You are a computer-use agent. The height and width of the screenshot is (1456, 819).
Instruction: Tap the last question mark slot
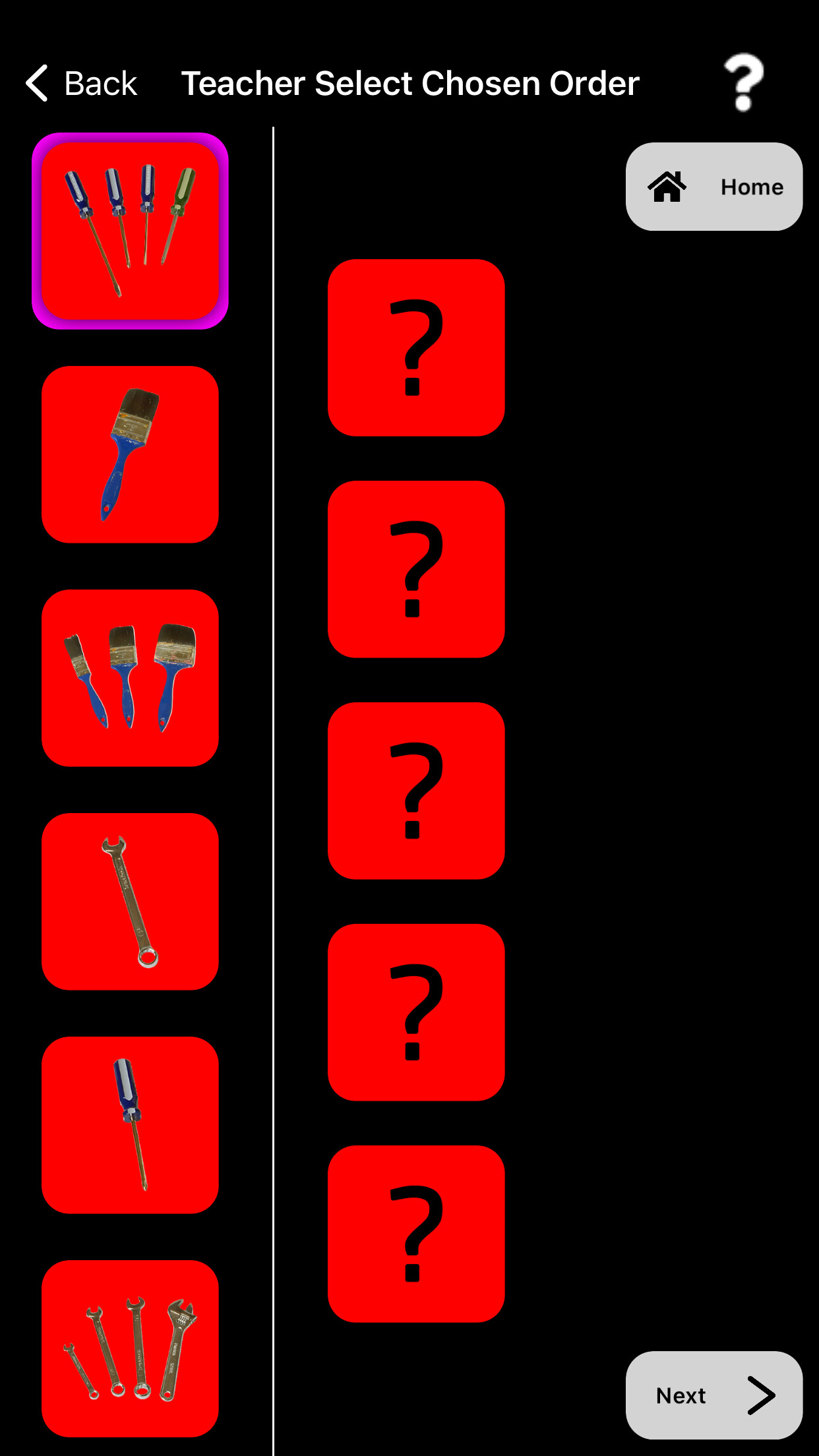pos(416,1234)
